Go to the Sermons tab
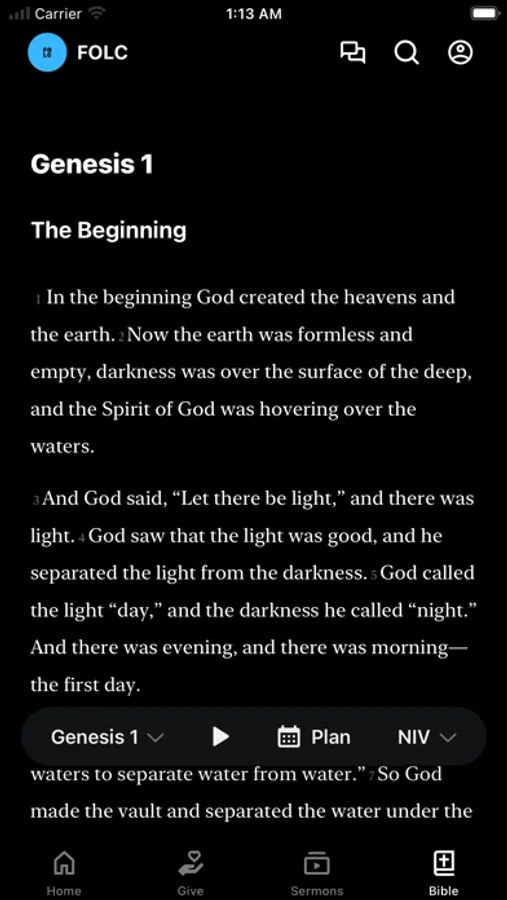The image size is (507, 900). (316, 872)
